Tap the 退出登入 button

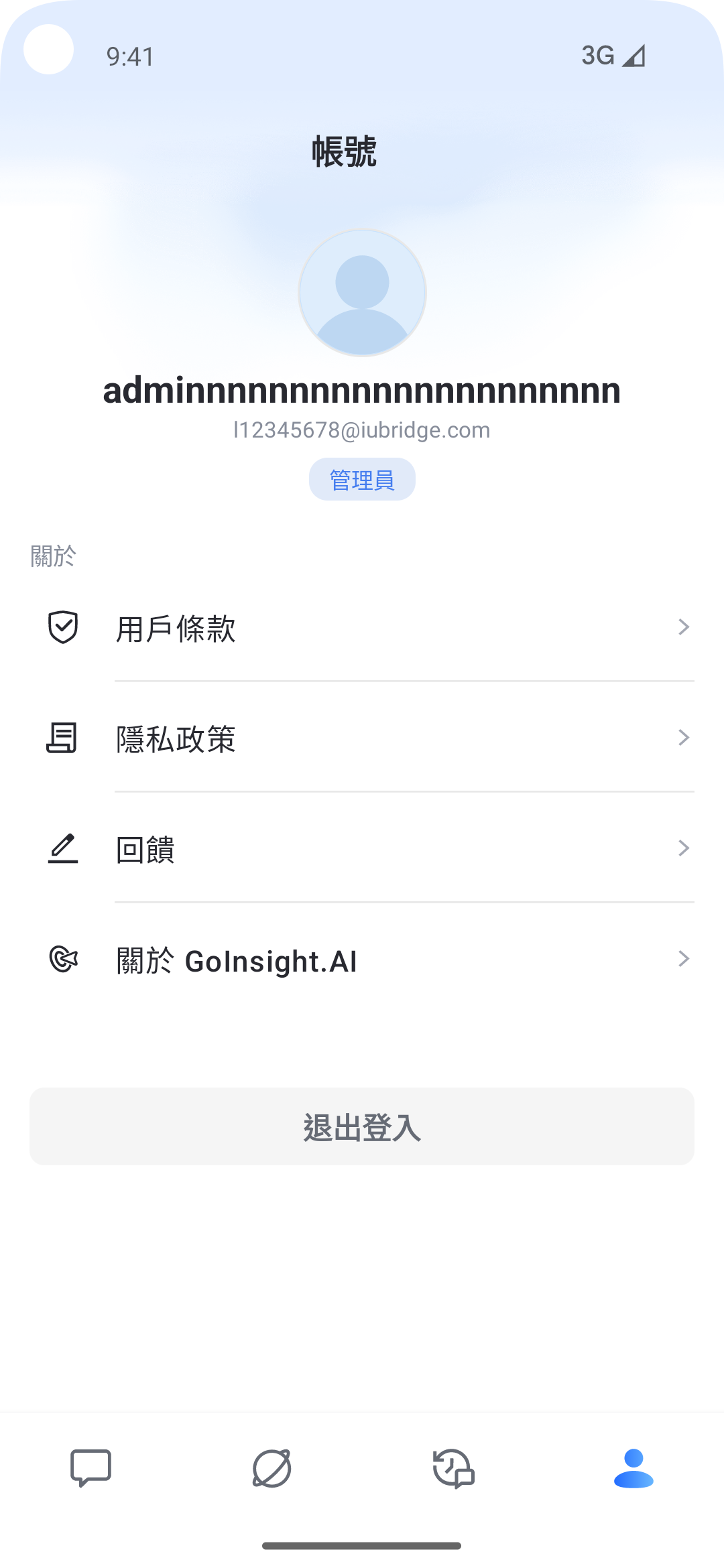362,1126
